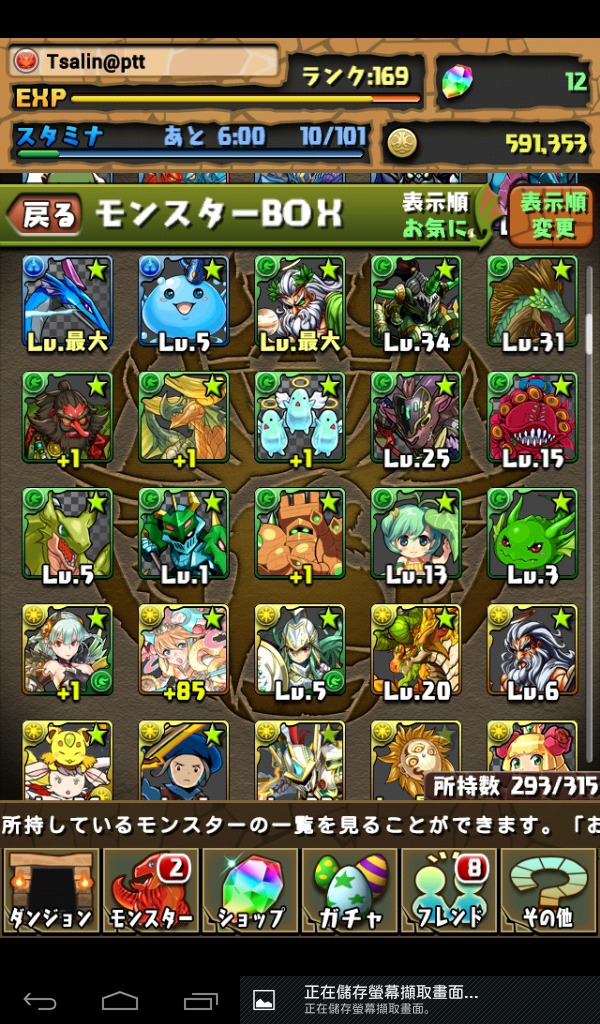Go back using the 戻る button
The image size is (600, 1024).
pos(44,213)
